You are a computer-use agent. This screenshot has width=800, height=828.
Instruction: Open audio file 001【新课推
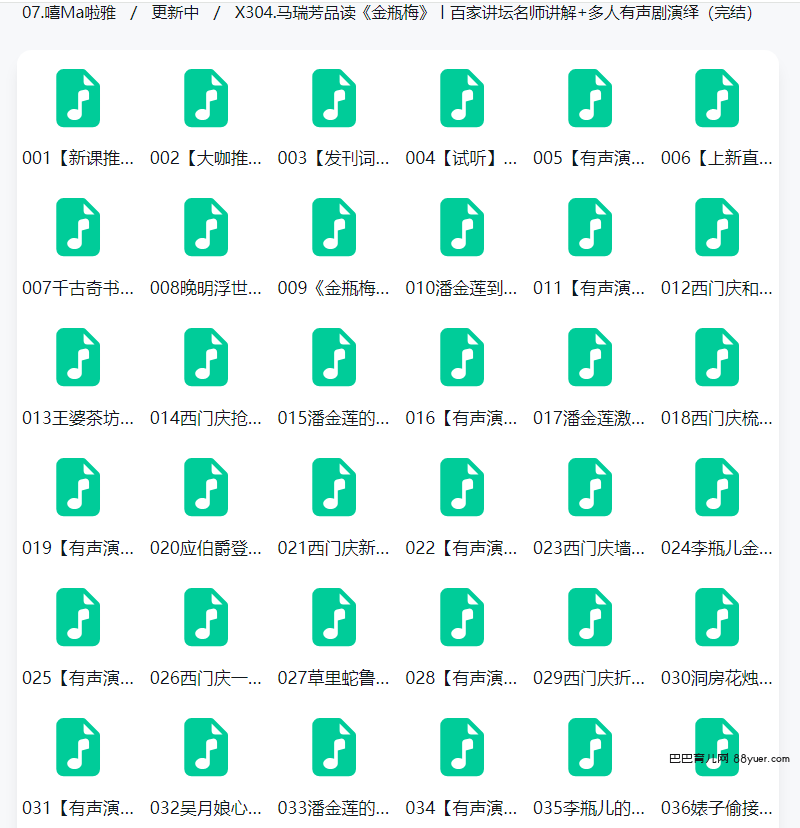tap(78, 99)
